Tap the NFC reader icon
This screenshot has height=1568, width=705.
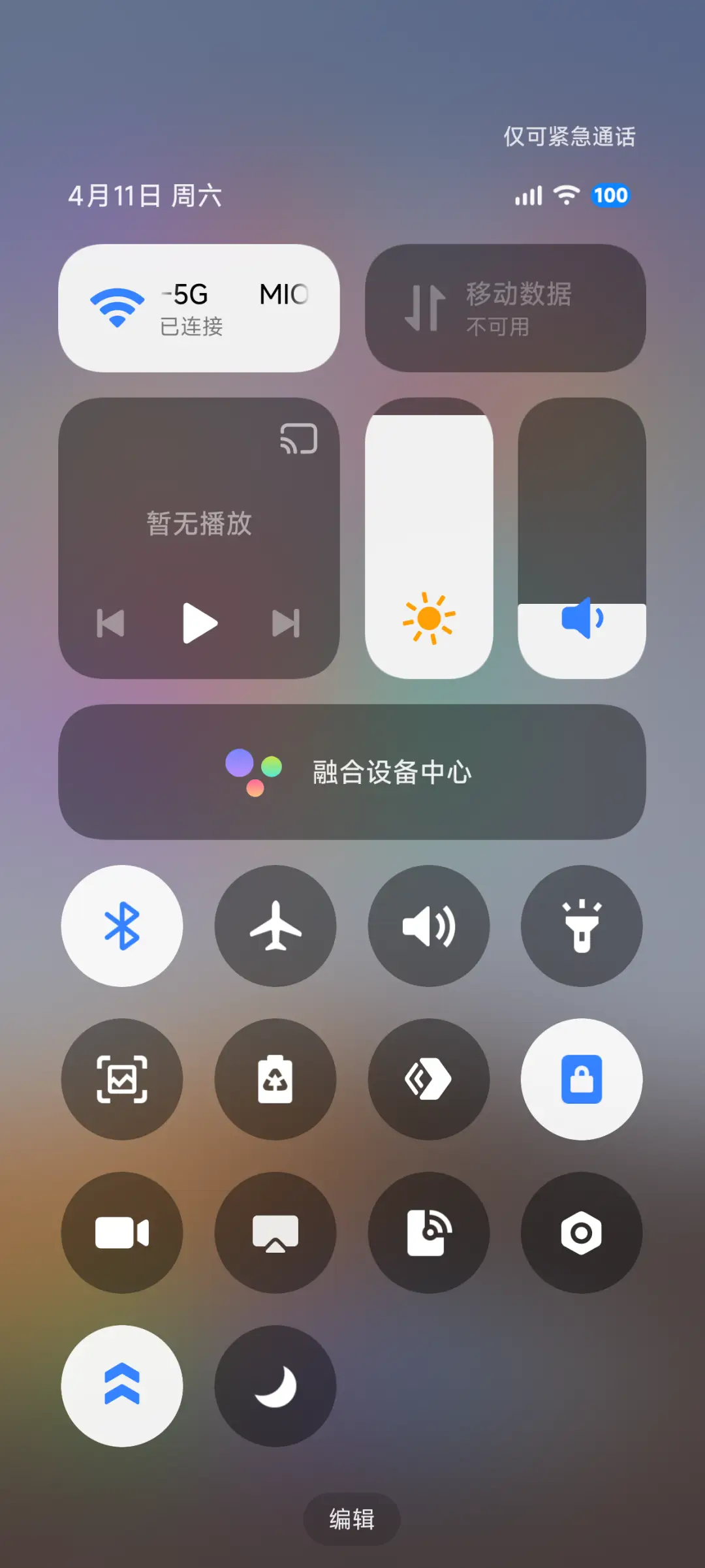428,1232
